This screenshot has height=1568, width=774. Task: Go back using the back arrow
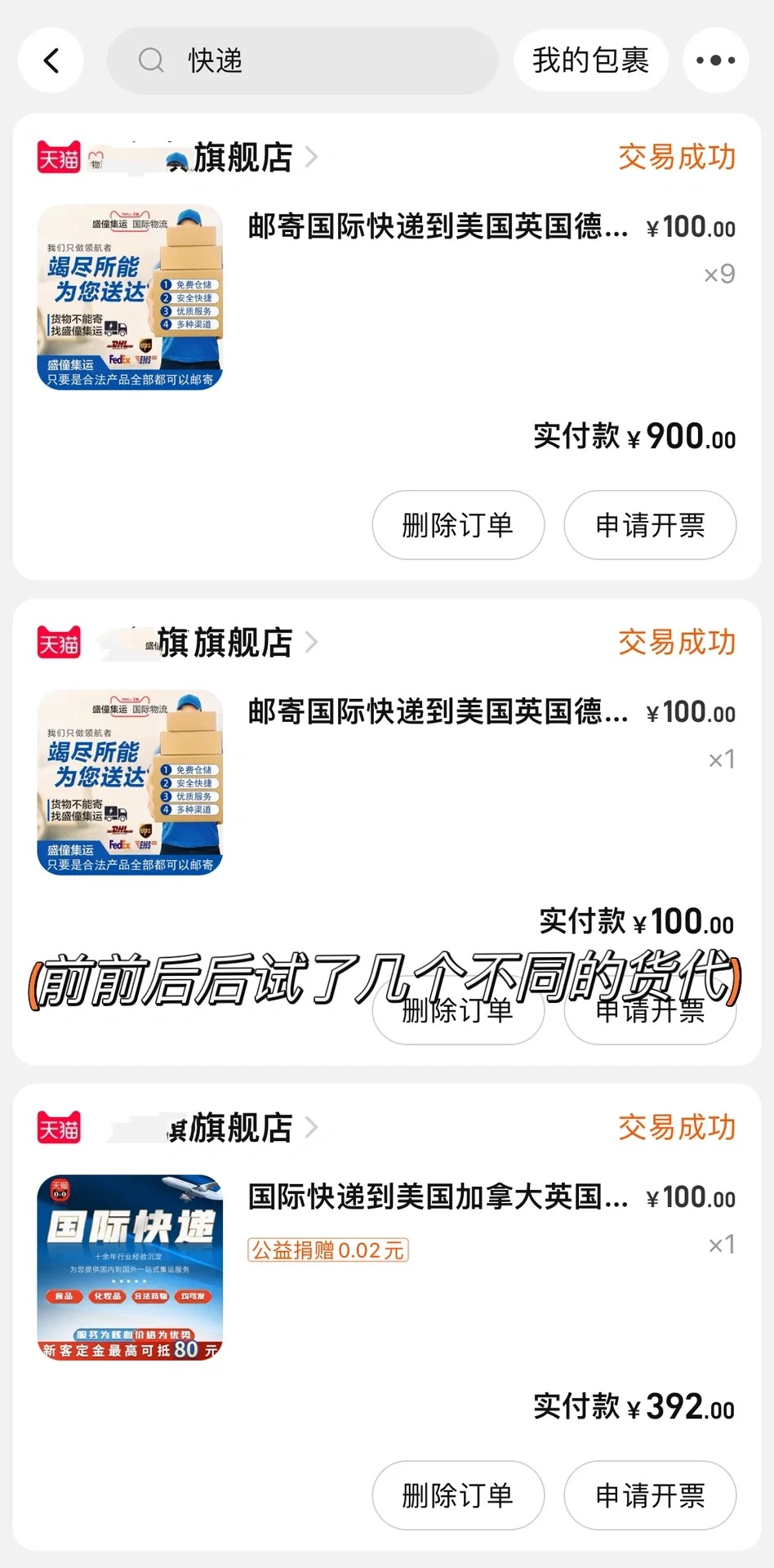(x=51, y=60)
